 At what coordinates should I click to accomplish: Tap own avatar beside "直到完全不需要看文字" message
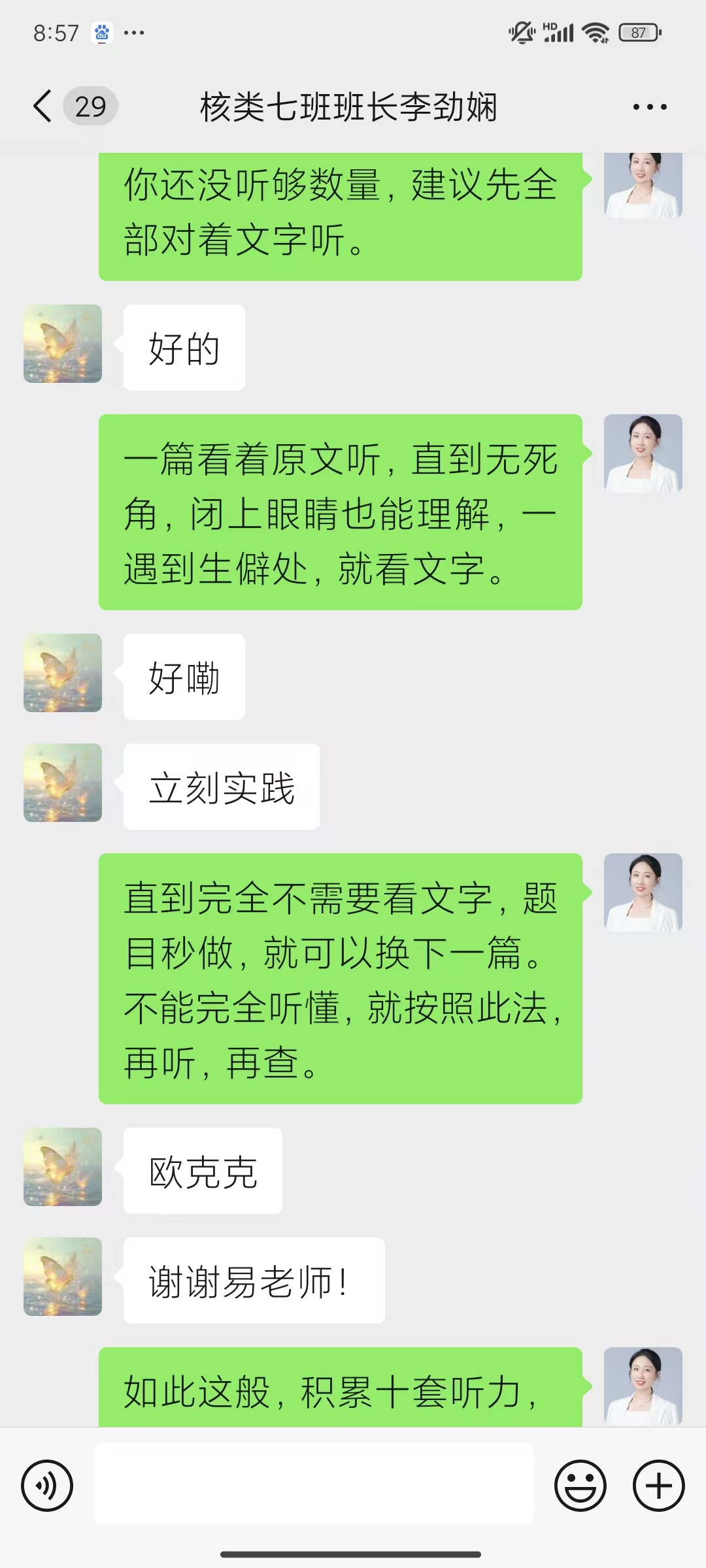(x=643, y=892)
